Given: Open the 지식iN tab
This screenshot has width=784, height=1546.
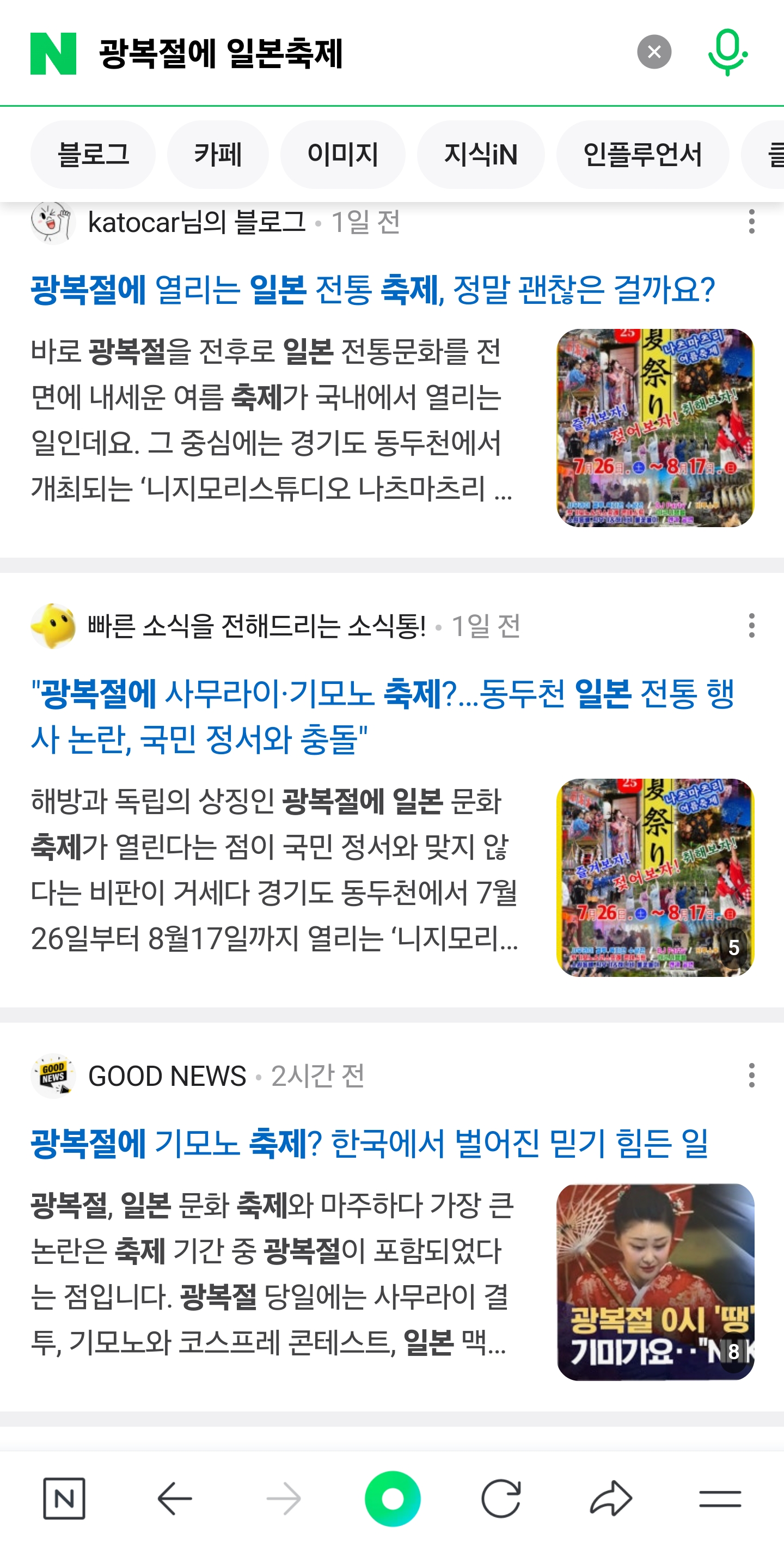Looking at the screenshot, I should pyautogui.click(x=481, y=155).
